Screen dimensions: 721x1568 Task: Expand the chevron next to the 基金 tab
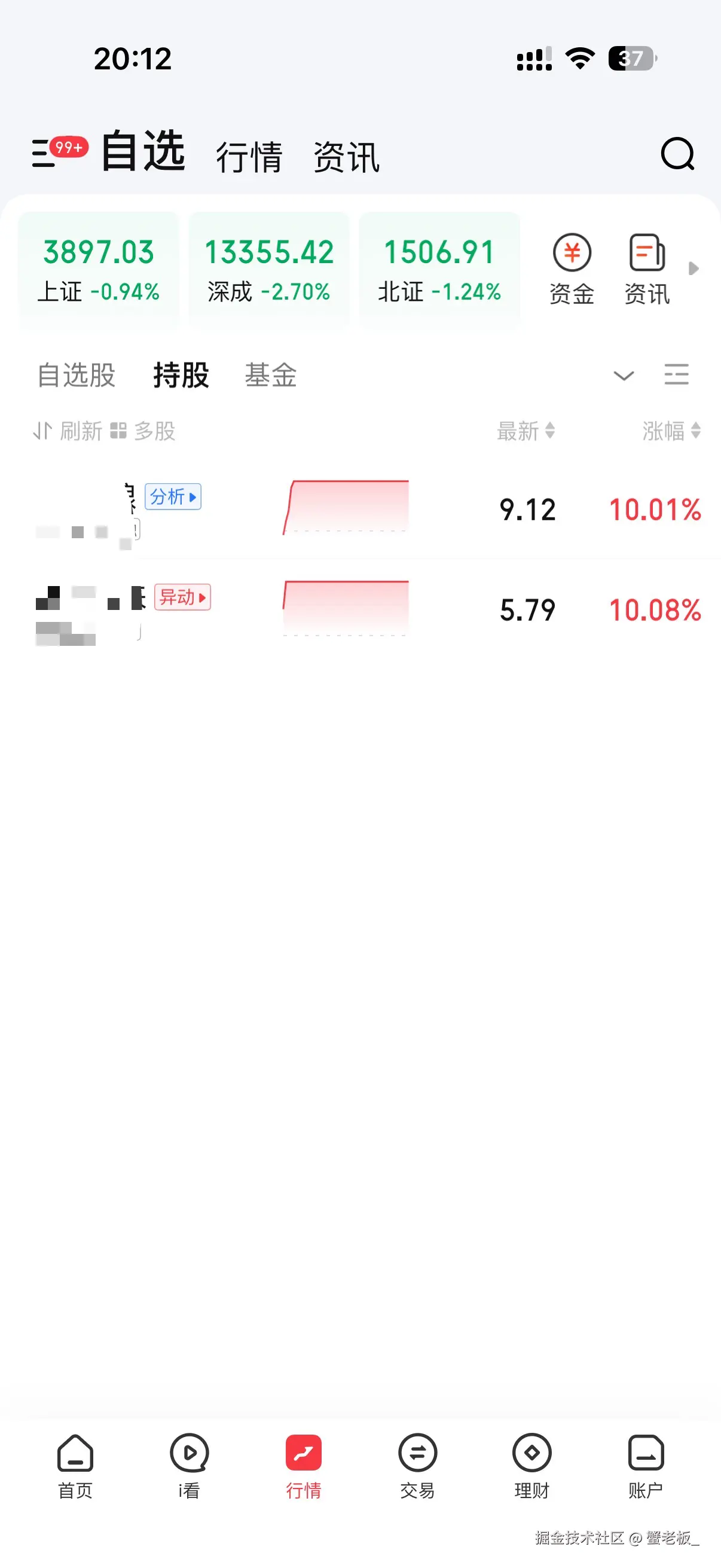624,376
